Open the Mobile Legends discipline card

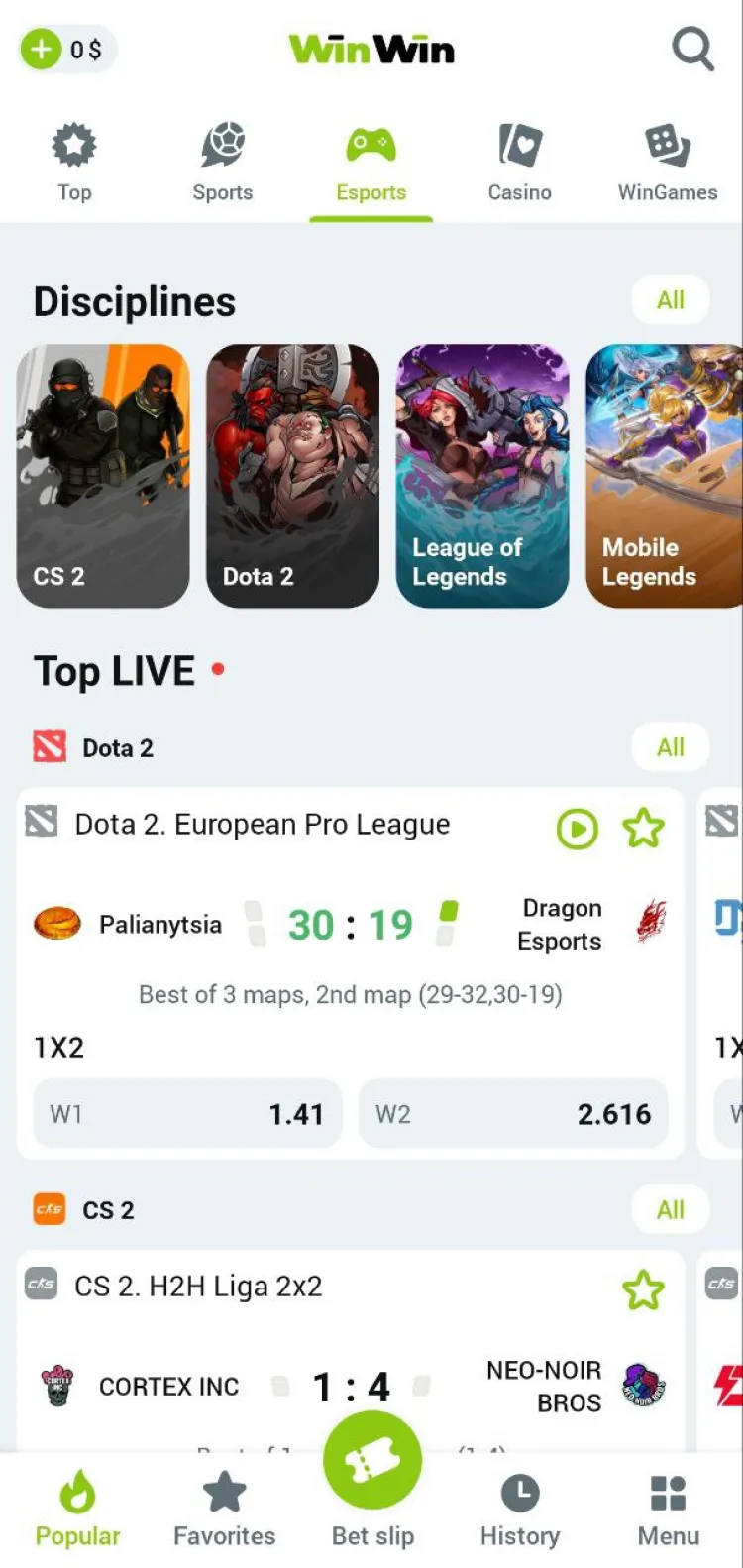pyautogui.click(x=664, y=476)
